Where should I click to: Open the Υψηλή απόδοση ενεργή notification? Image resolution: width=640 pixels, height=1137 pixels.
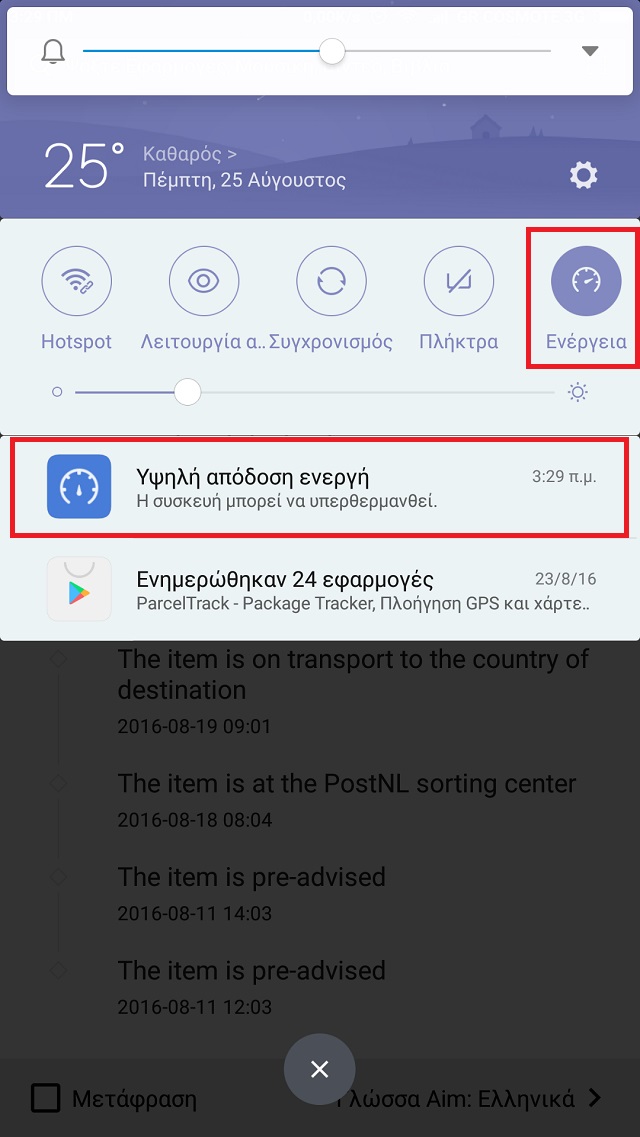pos(320,487)
